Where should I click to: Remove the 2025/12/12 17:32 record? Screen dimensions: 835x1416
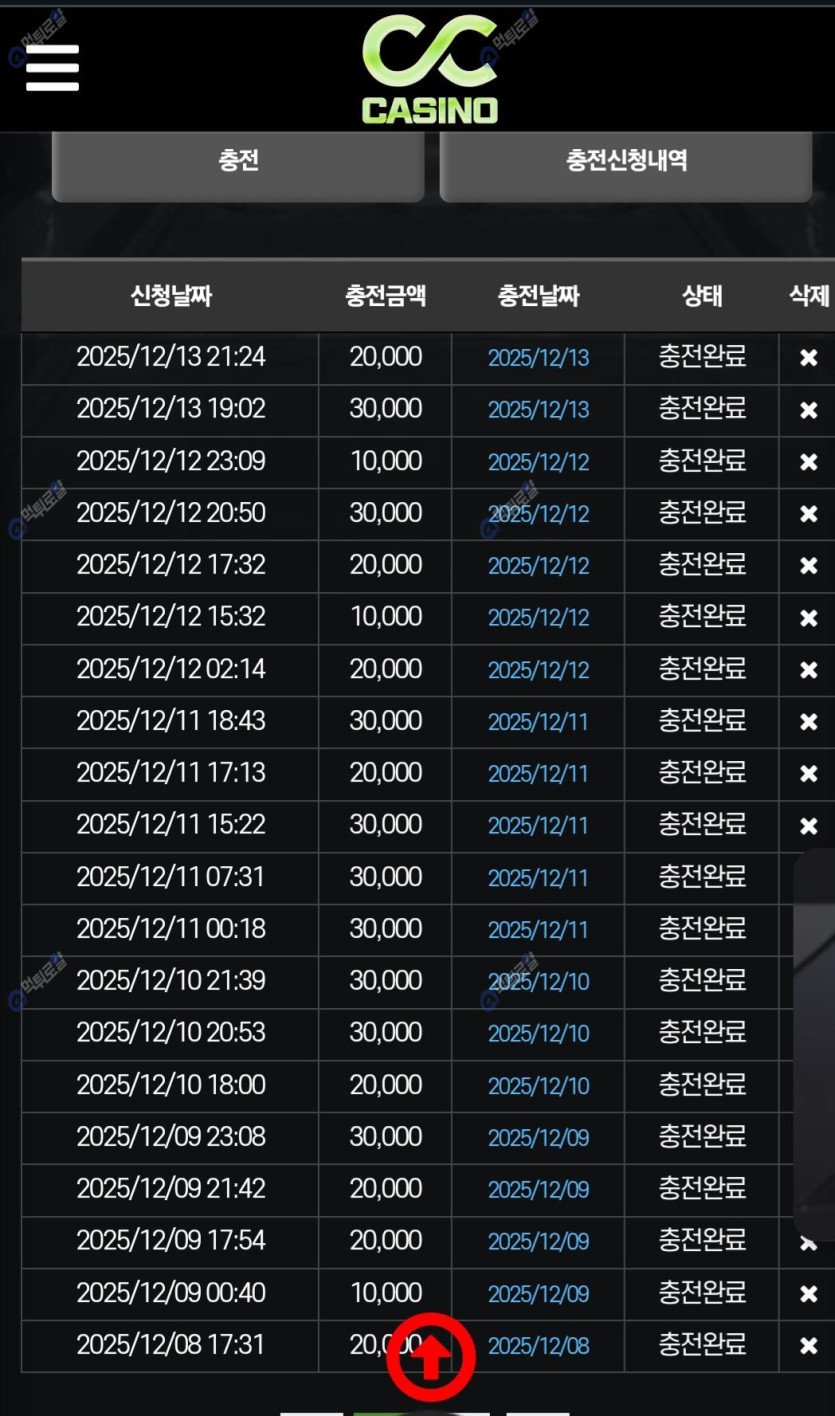click(809, 566)
